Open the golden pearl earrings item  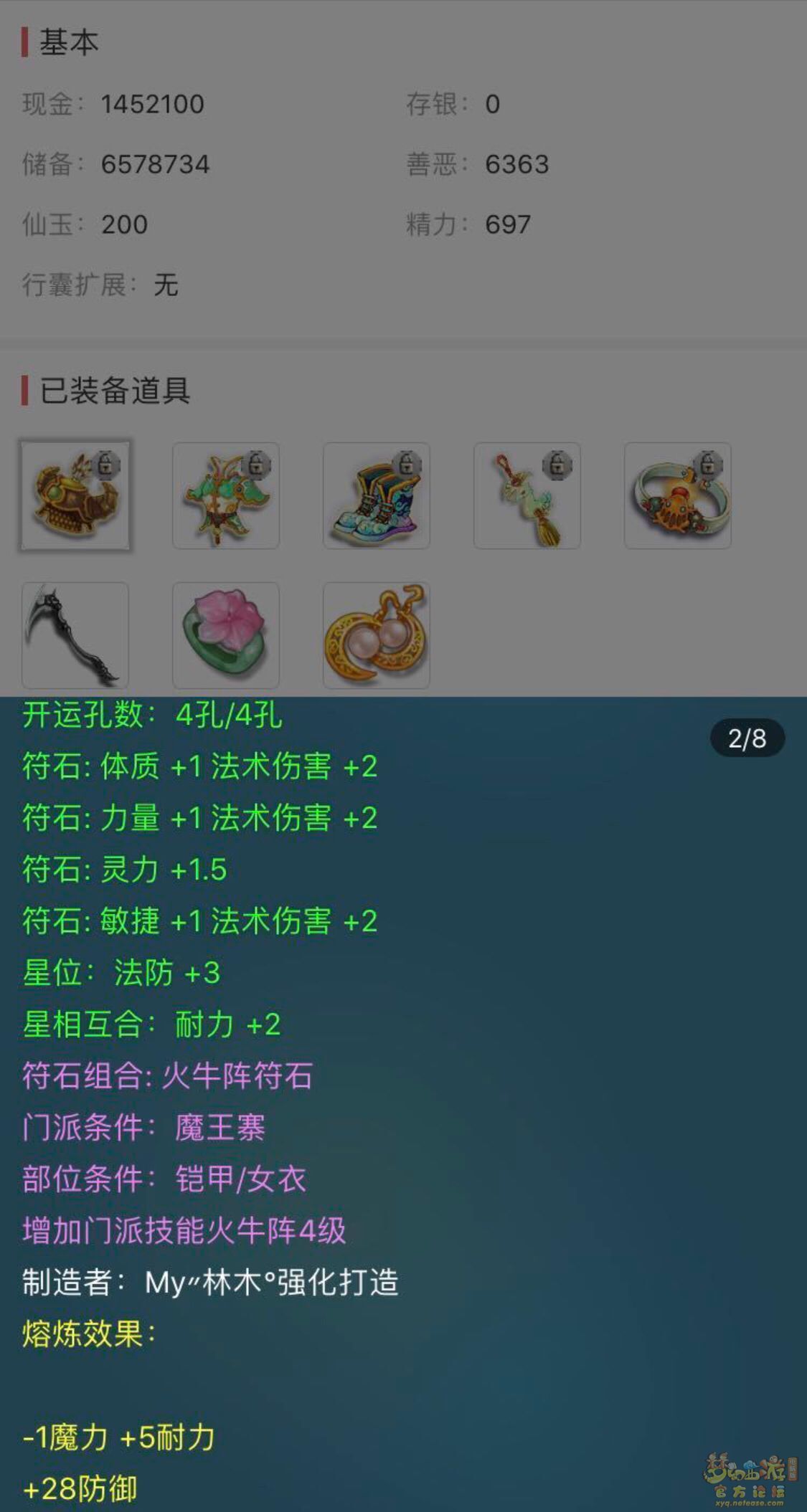click(377, 635)
